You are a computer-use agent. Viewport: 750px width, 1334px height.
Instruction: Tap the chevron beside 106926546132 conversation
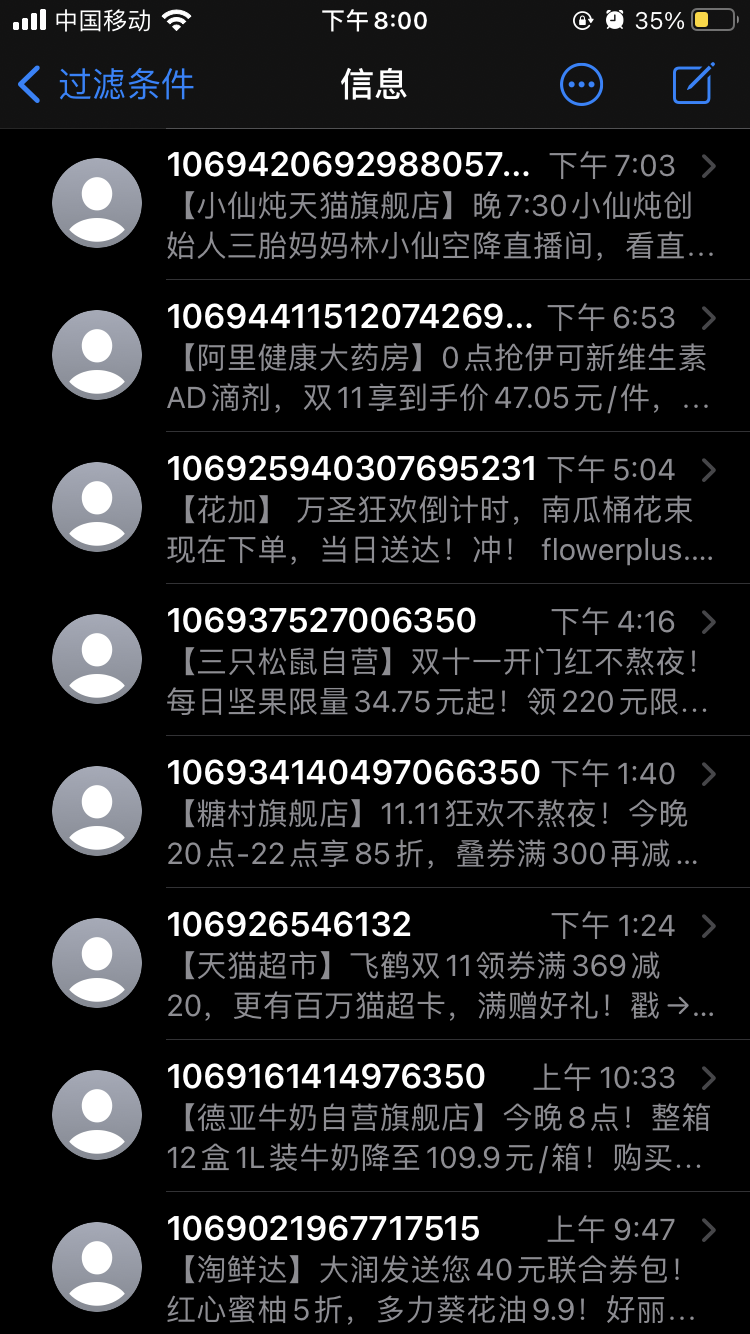709,926
